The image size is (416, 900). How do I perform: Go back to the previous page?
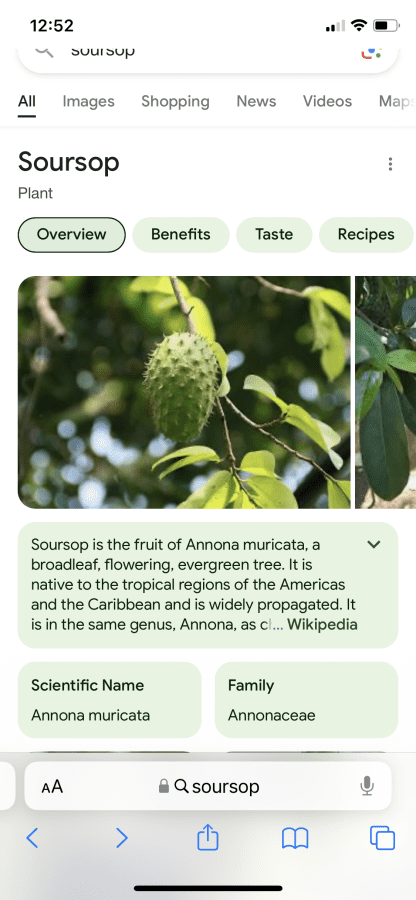[32, 838]
